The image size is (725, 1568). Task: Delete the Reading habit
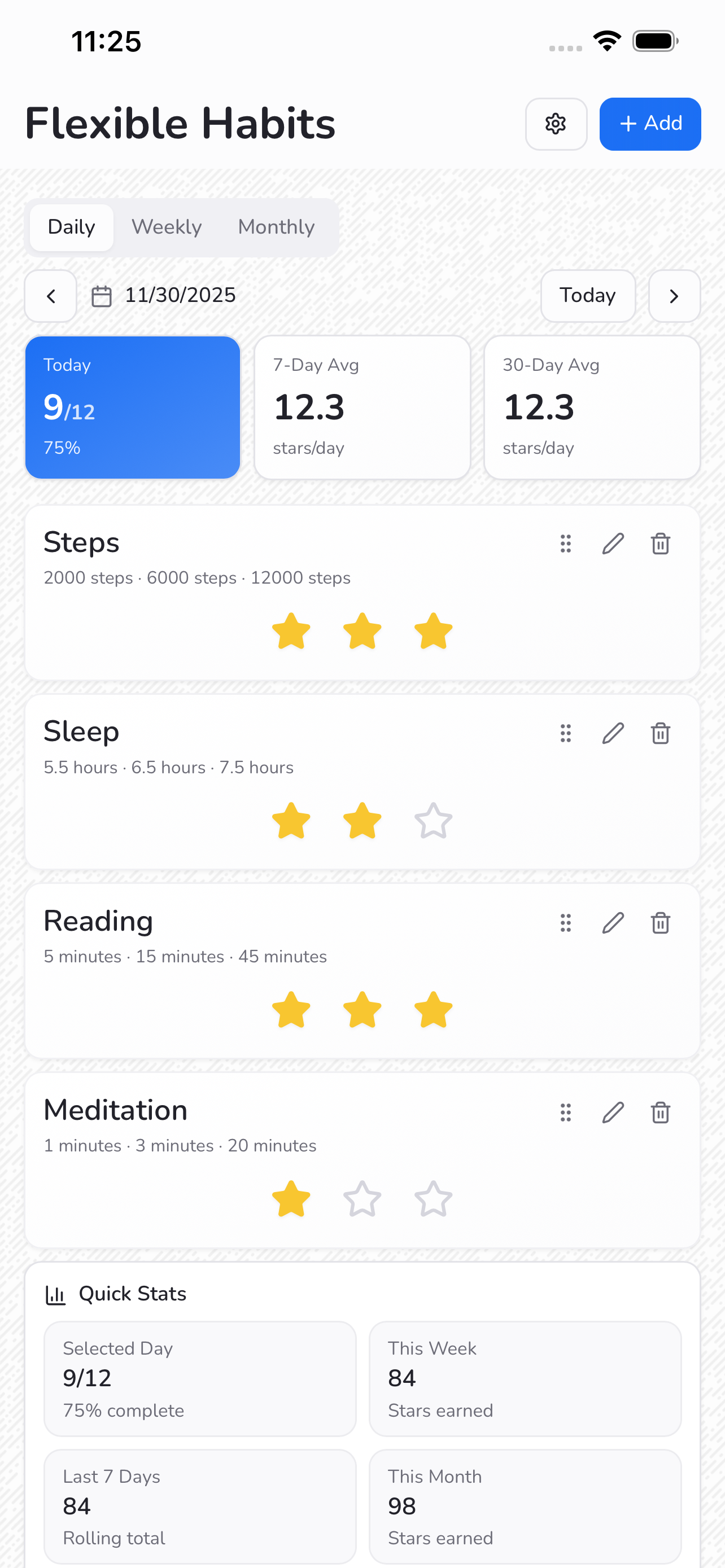click(660, 923)
